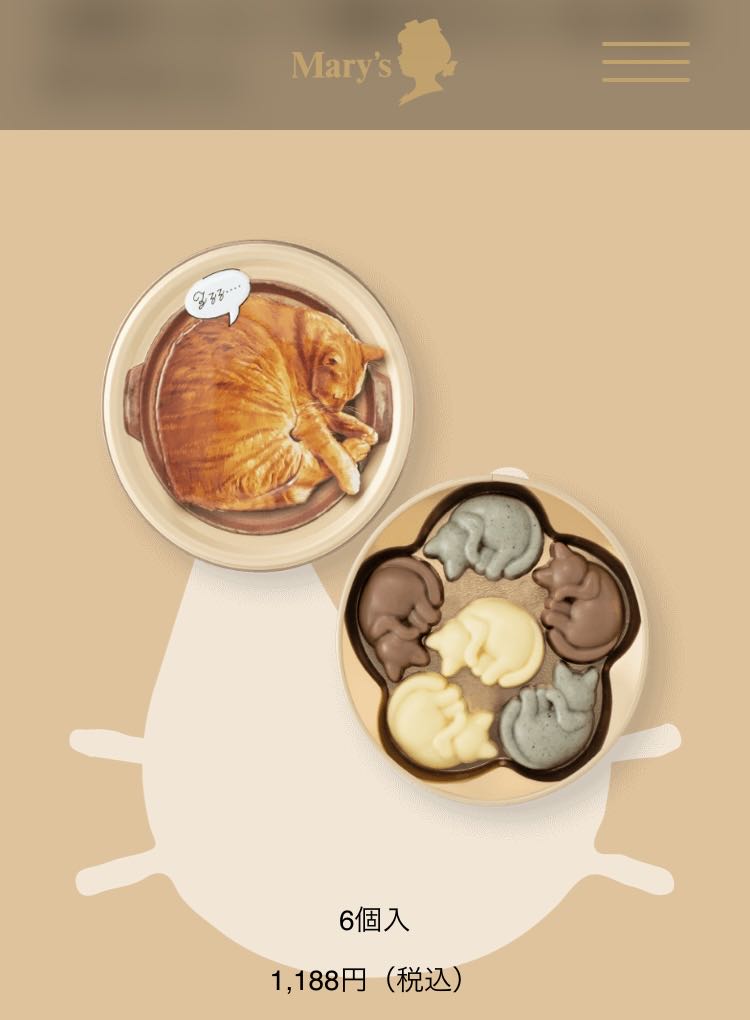The height and width of the screenshot is (1020, 750).
Task: Open the hamburger menu
Action: point(645,62)
